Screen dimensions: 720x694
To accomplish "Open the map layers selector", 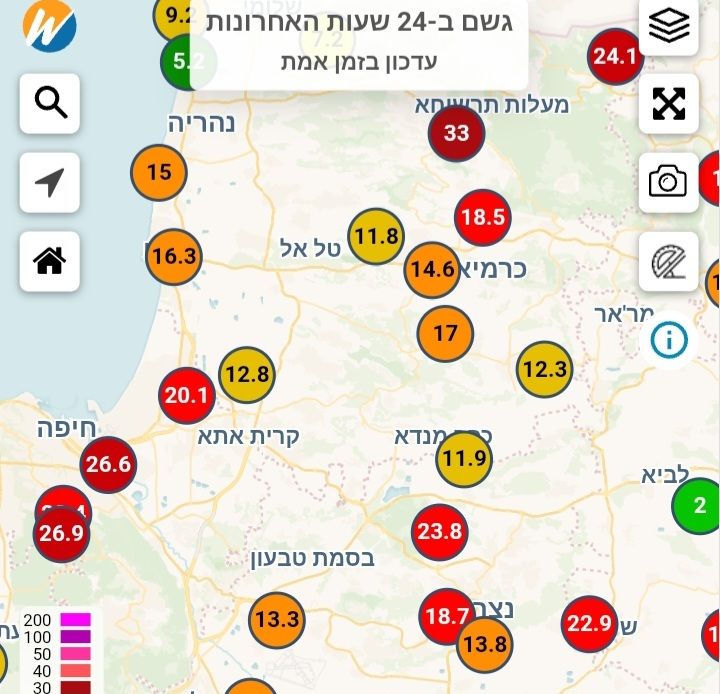I will point(669,26).
